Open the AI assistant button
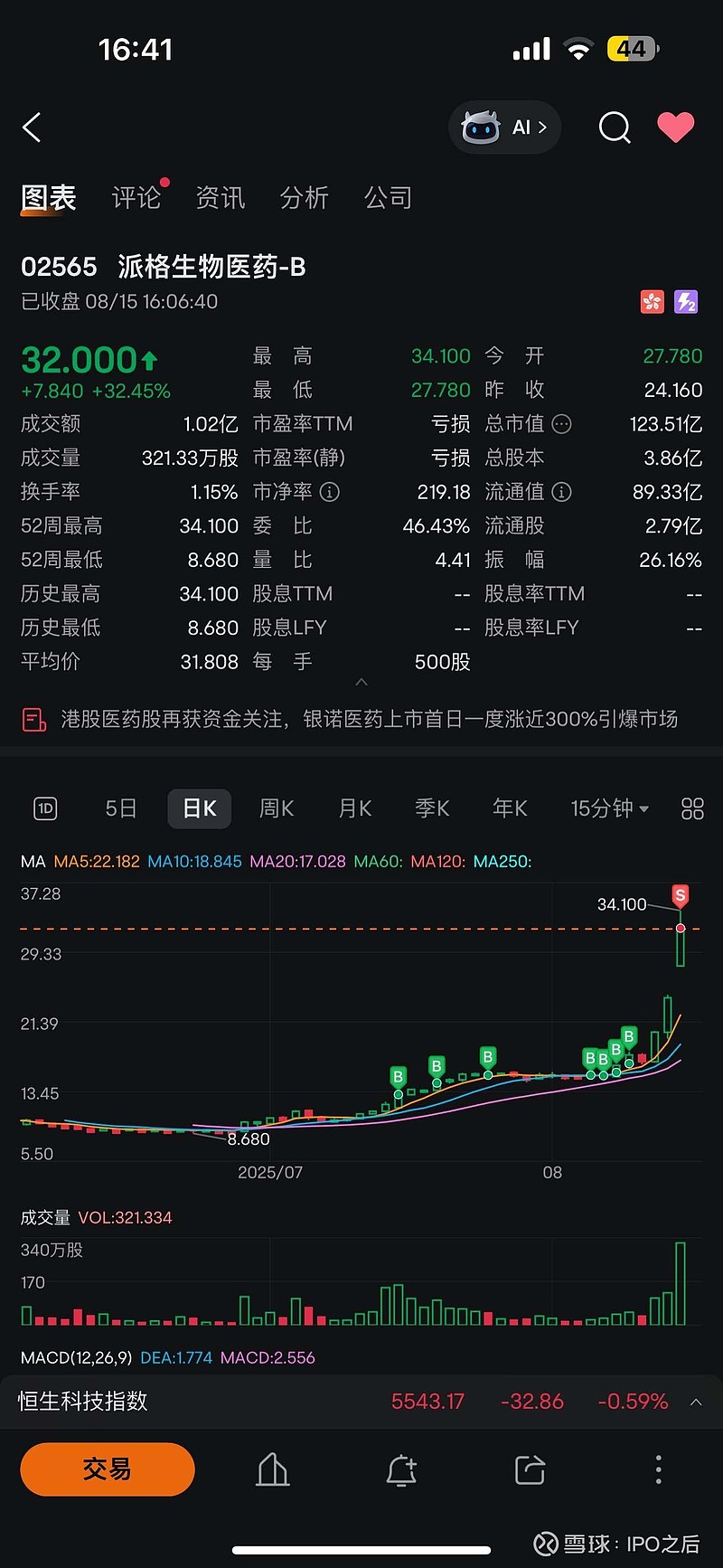723x1568 pixels. point(504,128)
